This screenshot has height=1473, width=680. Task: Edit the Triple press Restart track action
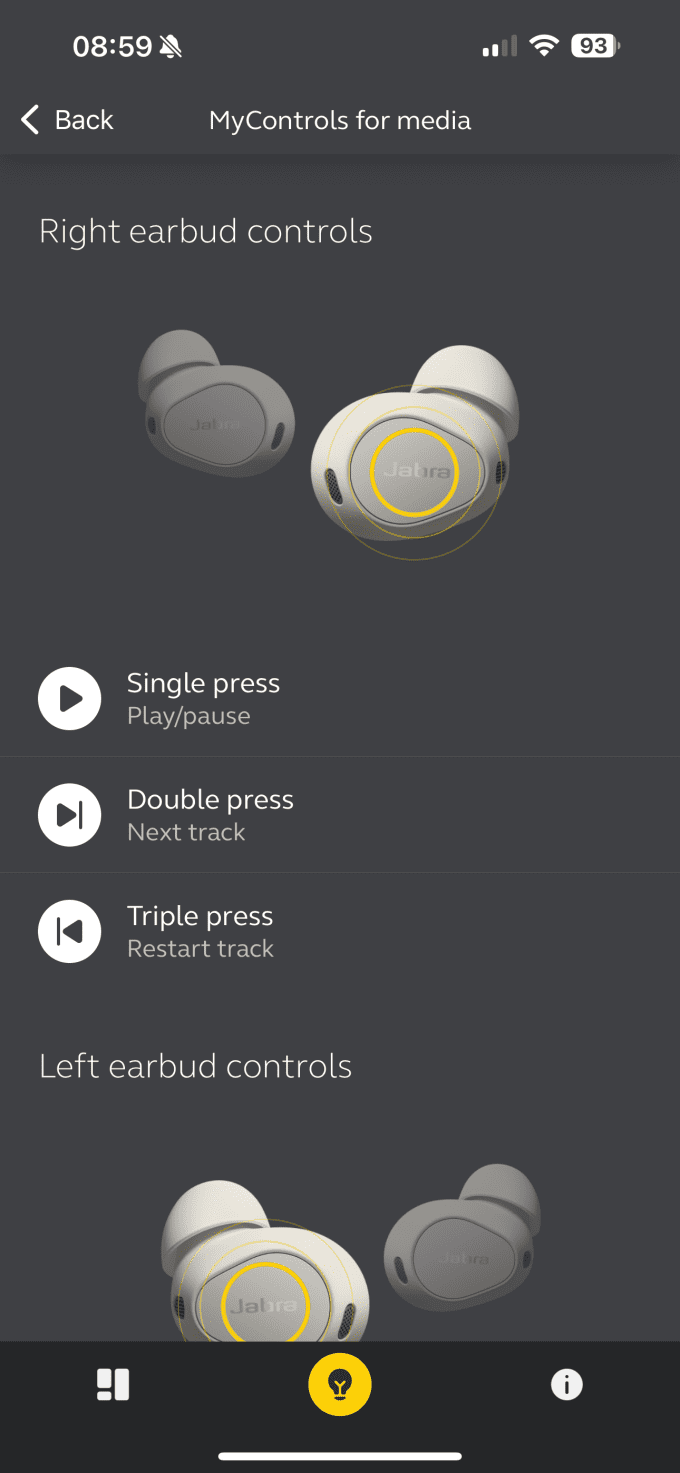click(x=340, y=931)
